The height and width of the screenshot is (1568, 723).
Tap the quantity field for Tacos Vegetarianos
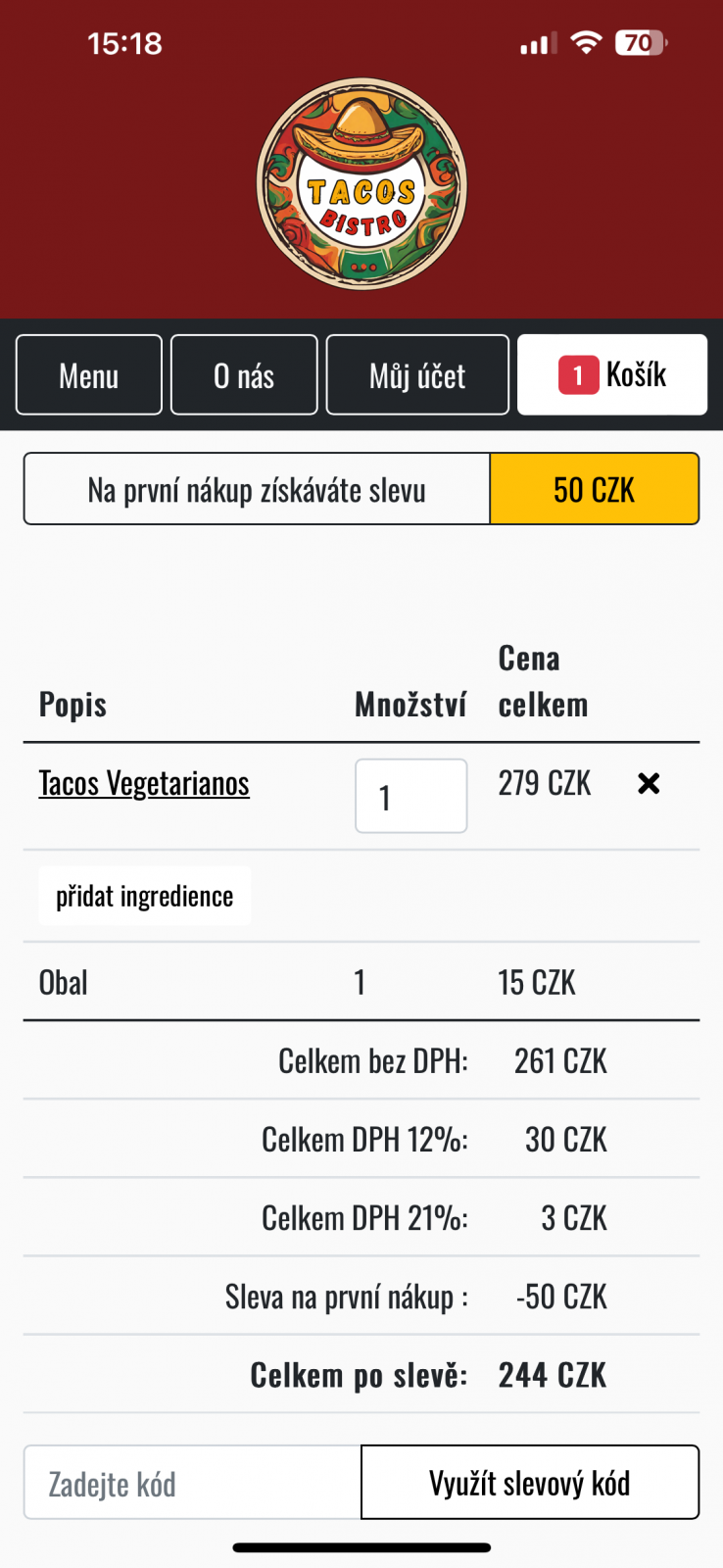pos(411,796)
